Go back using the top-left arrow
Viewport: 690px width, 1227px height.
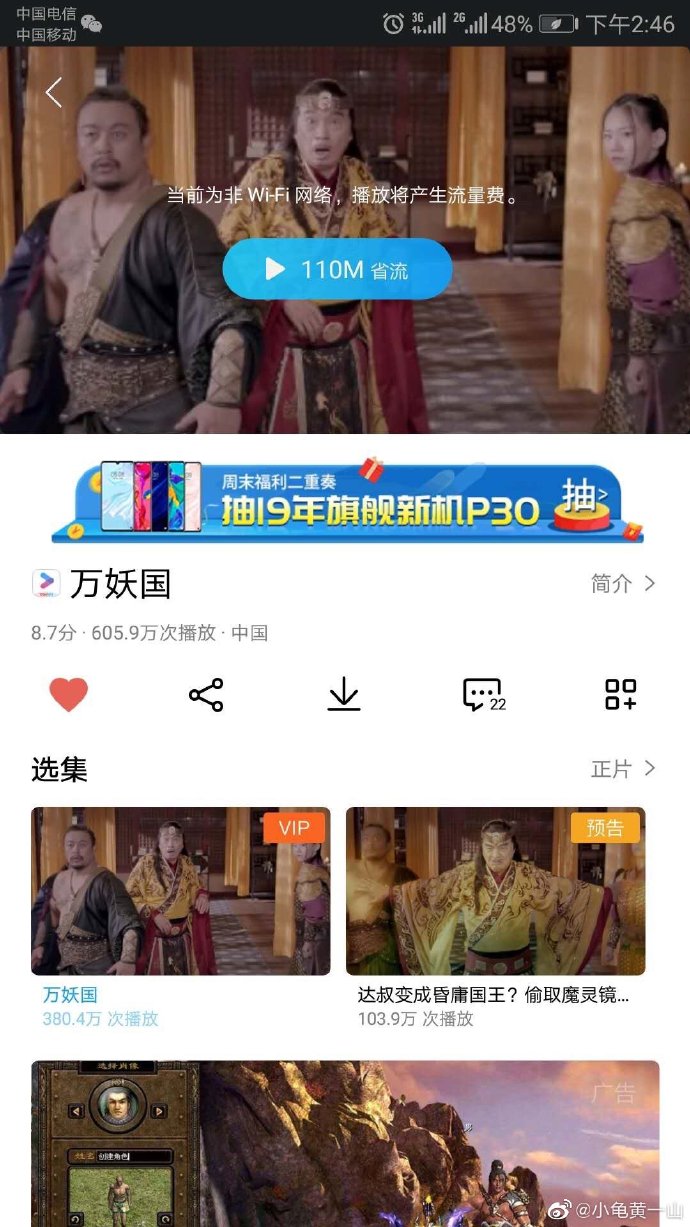(x=54, y=92)
